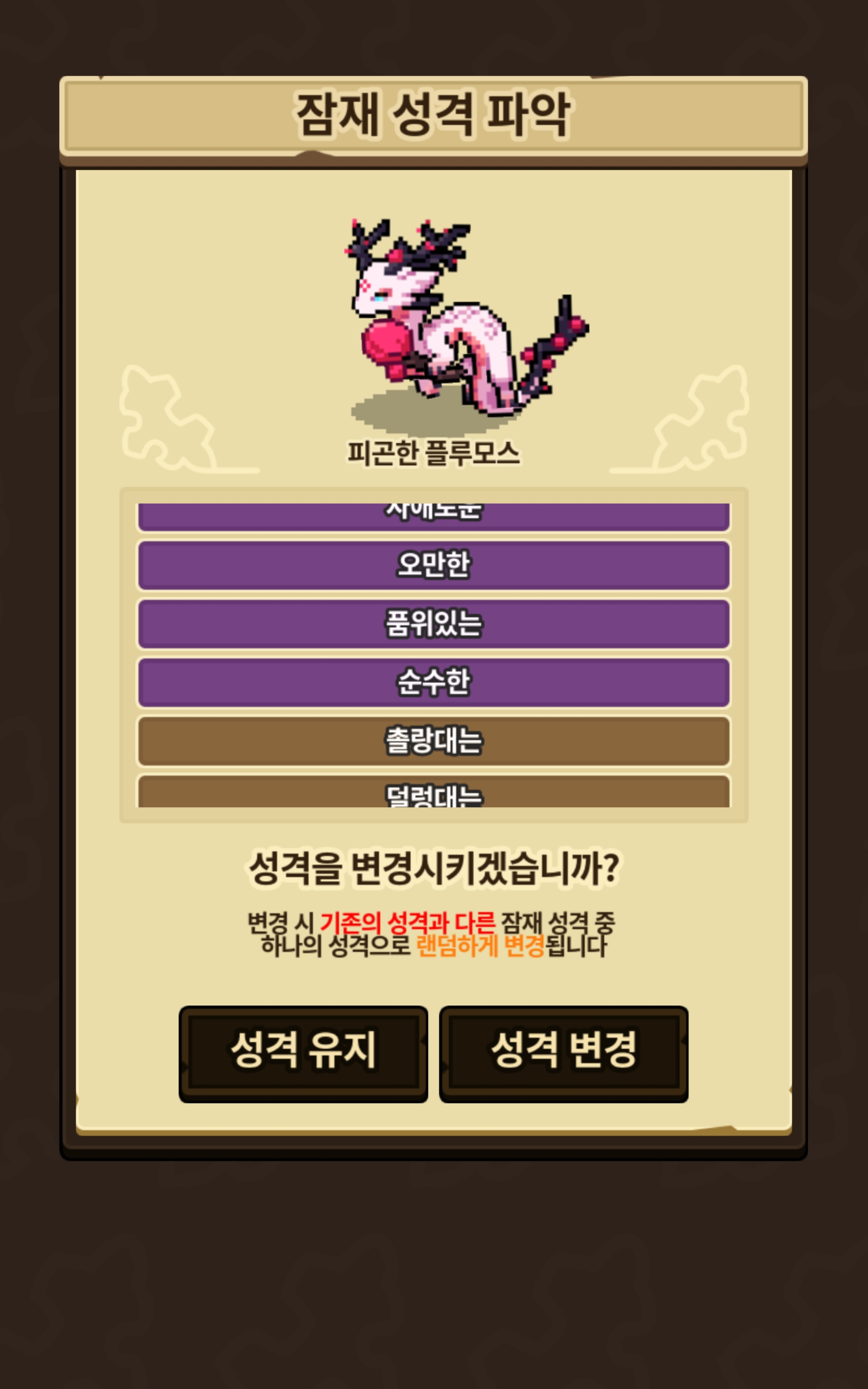
Task: Confirm with the 성격 변경 button
Action: [x=563, y=1053]
